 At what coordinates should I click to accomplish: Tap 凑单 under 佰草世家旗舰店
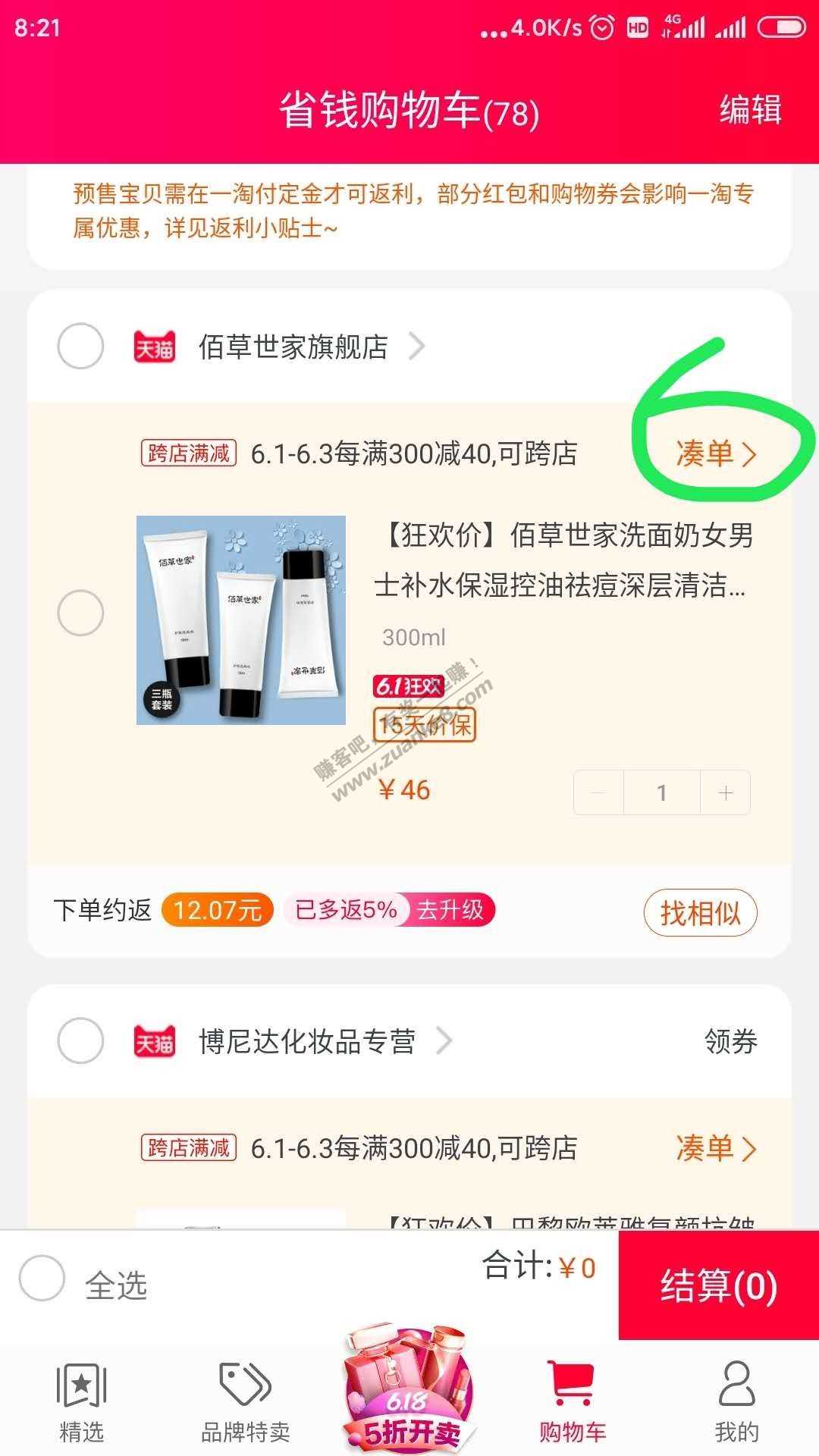[715, 454]
